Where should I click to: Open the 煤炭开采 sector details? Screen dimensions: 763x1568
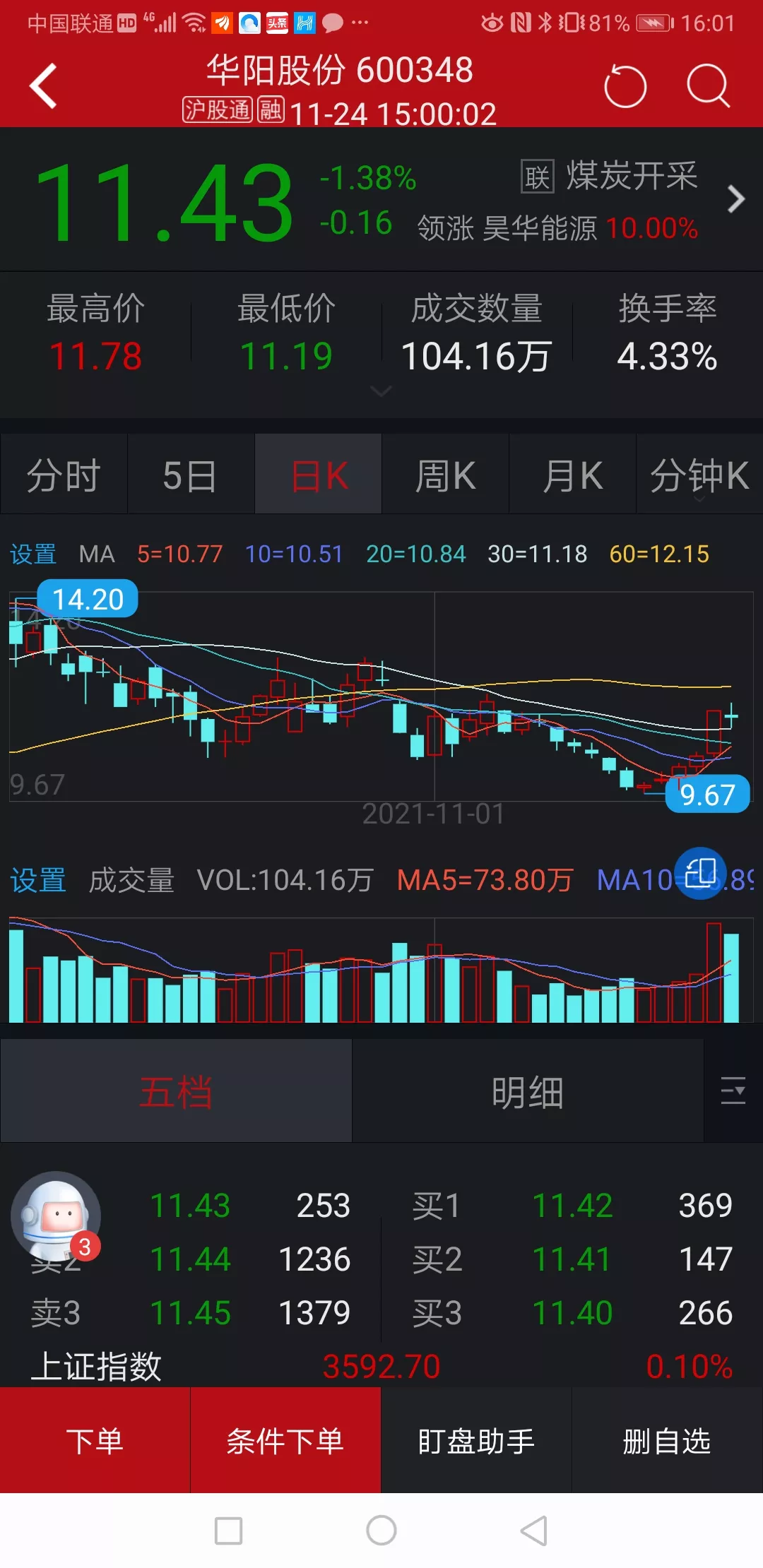[632, 176]
